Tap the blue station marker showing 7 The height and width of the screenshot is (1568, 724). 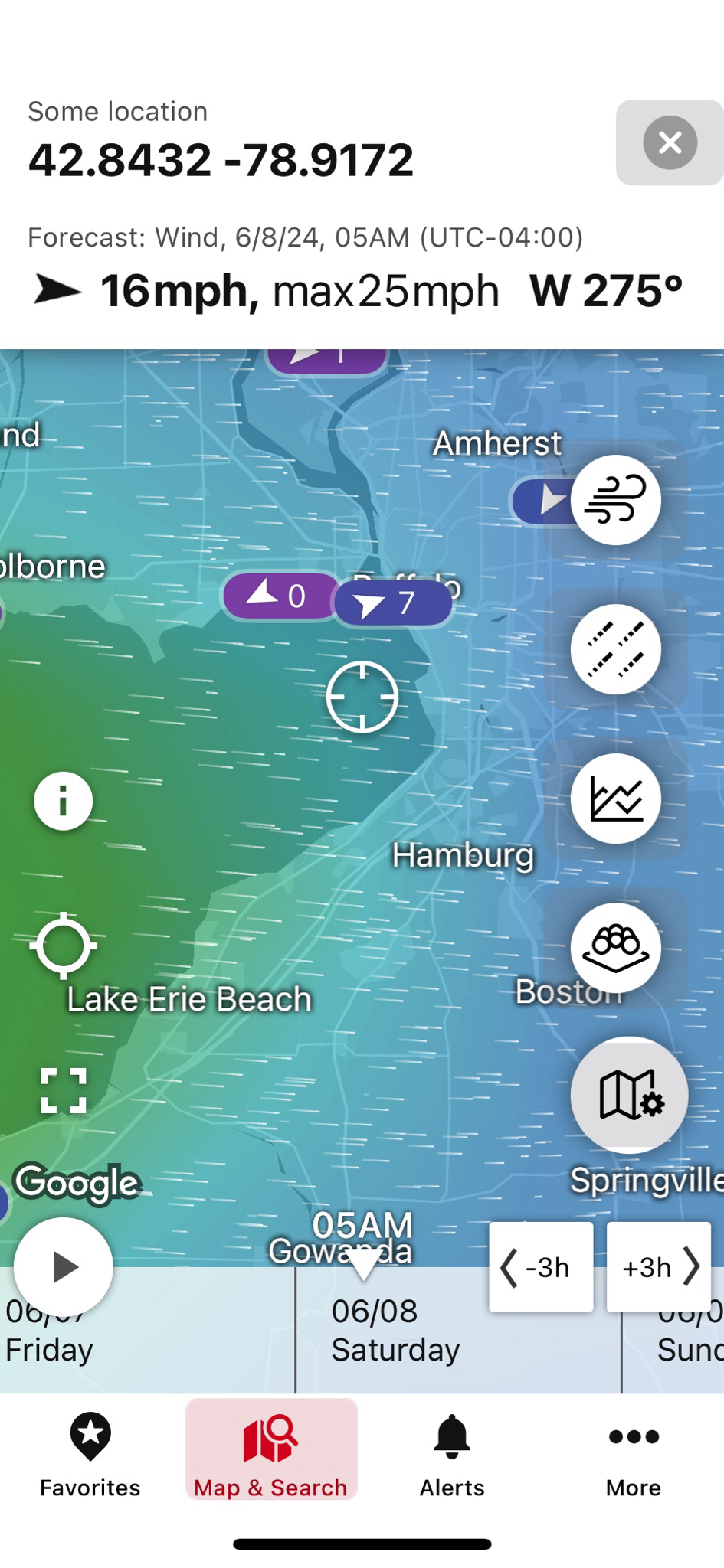point(393,603)
